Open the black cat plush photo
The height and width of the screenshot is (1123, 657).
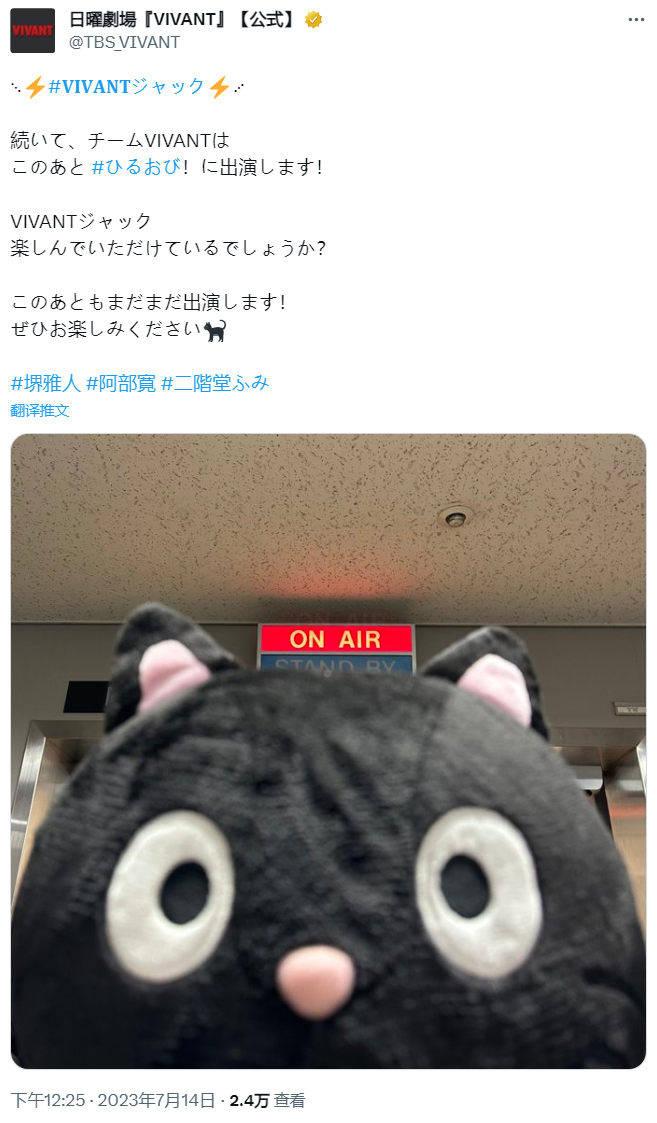pos(328,750)
